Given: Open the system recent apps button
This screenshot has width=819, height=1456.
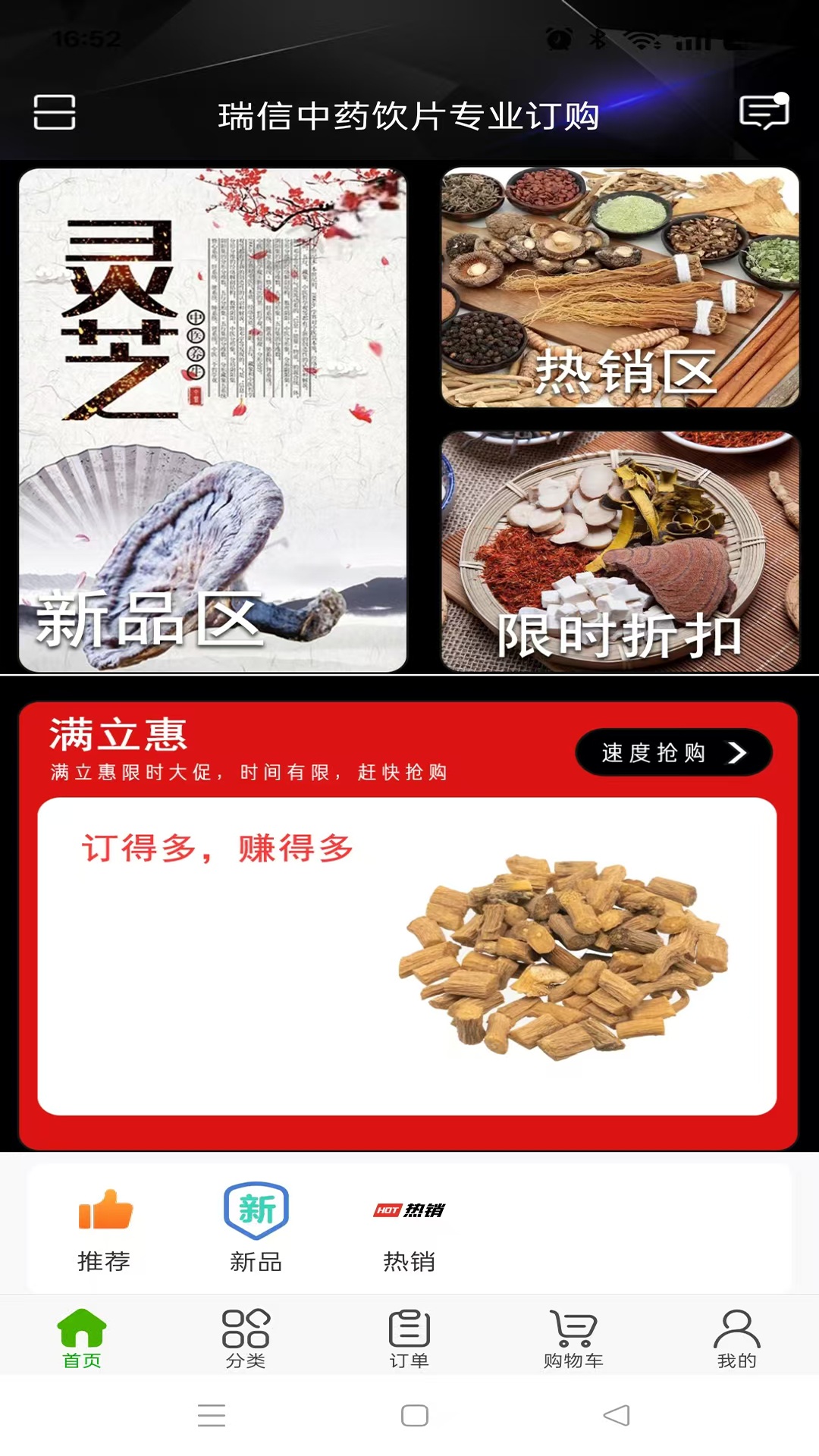Looking at the screenshot, I should pyautogui.click(x=212, y=1415).
